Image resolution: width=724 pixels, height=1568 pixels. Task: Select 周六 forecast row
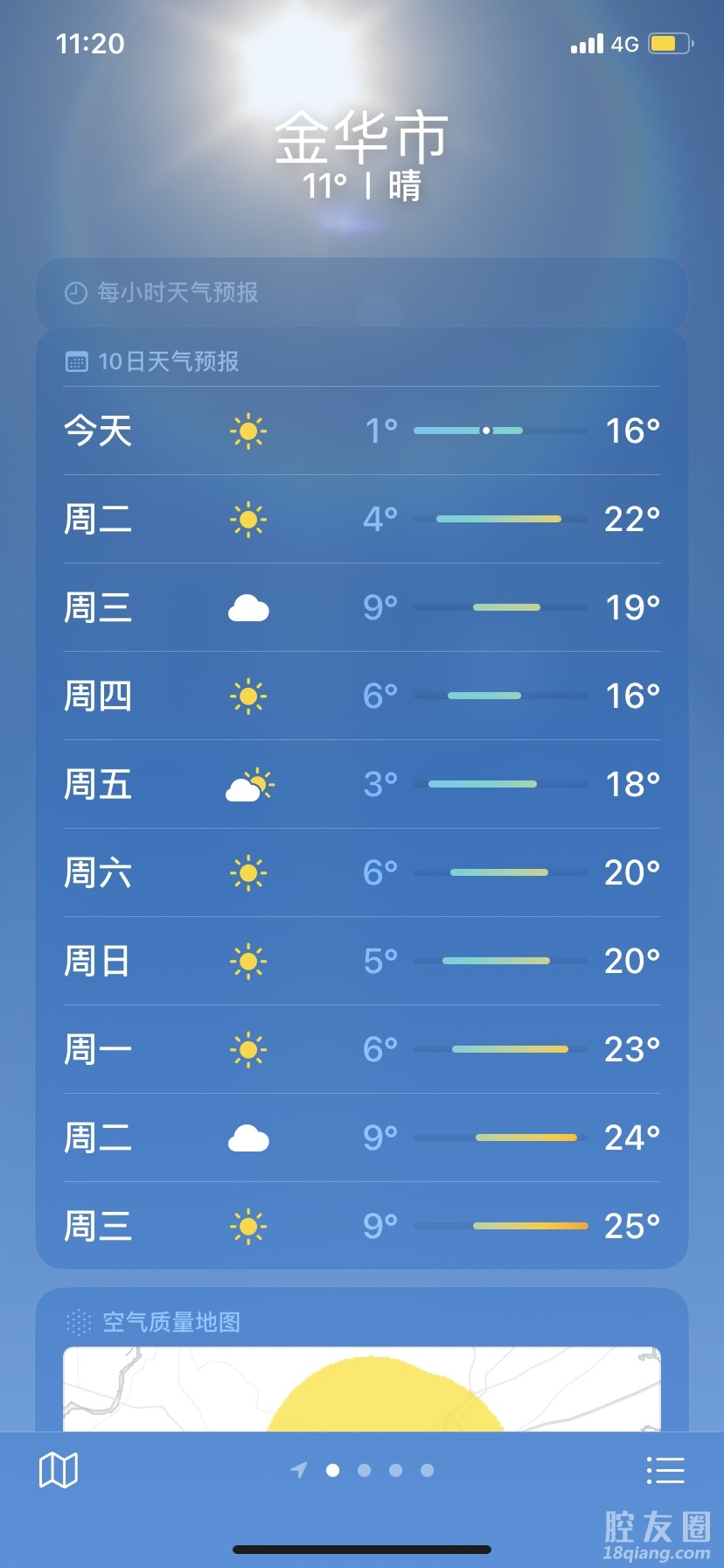(x=361, y=872)
